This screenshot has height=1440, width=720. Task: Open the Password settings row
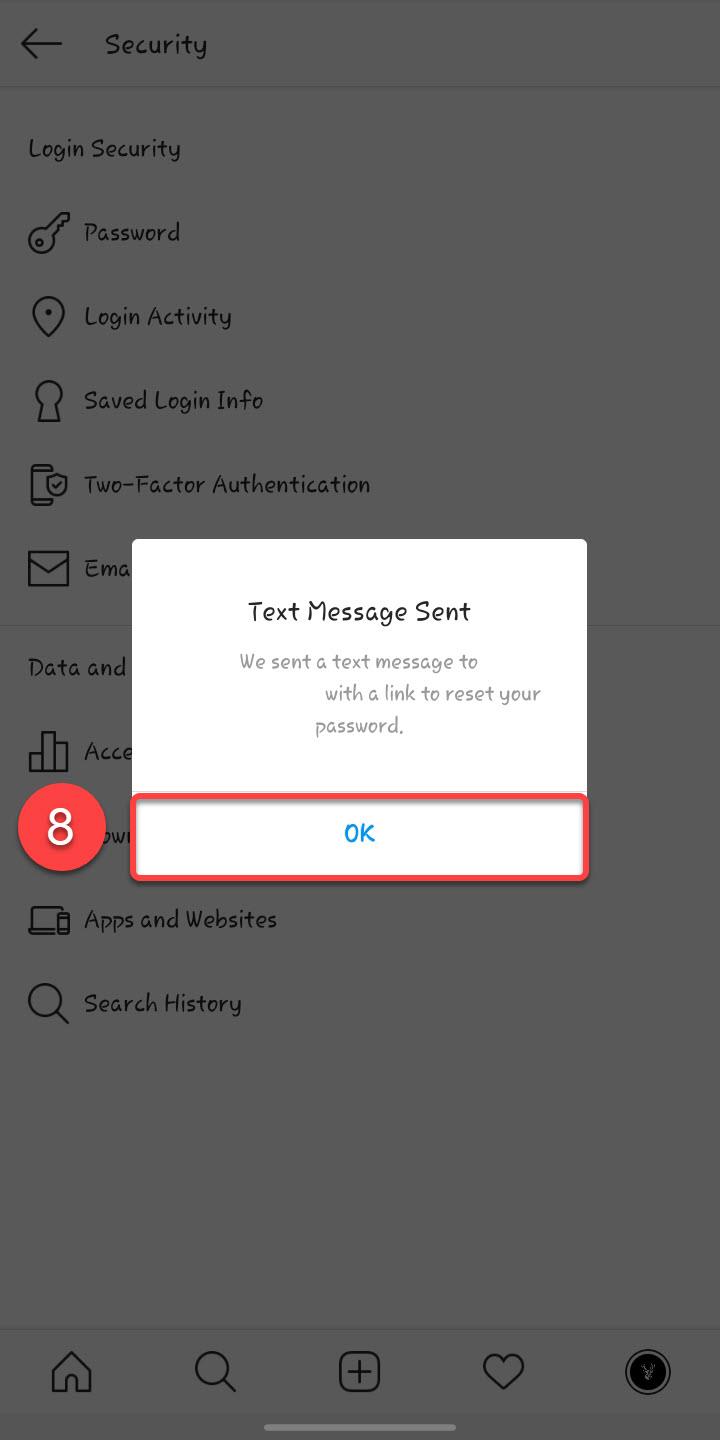tap(360, 233)
